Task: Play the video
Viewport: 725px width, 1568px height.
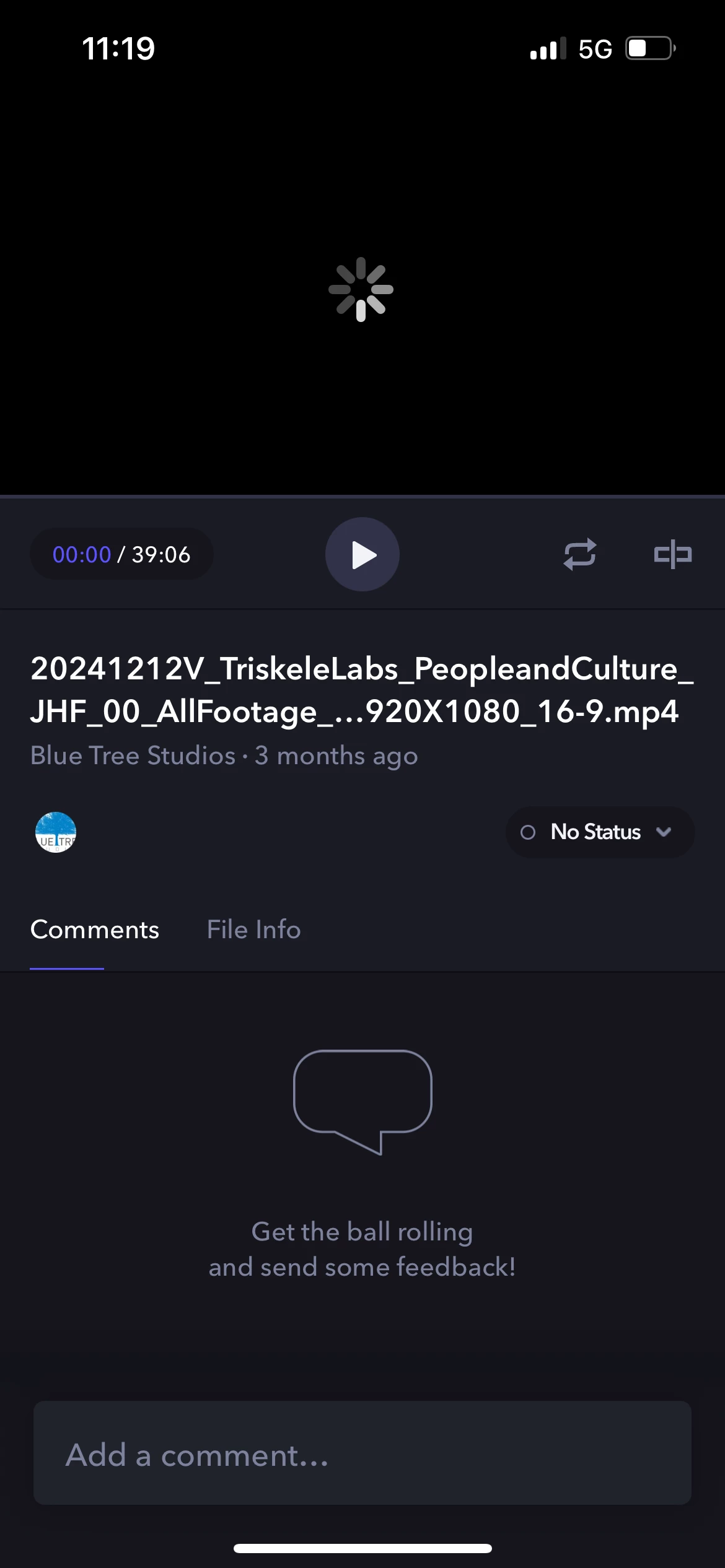Action: [362, 554]
